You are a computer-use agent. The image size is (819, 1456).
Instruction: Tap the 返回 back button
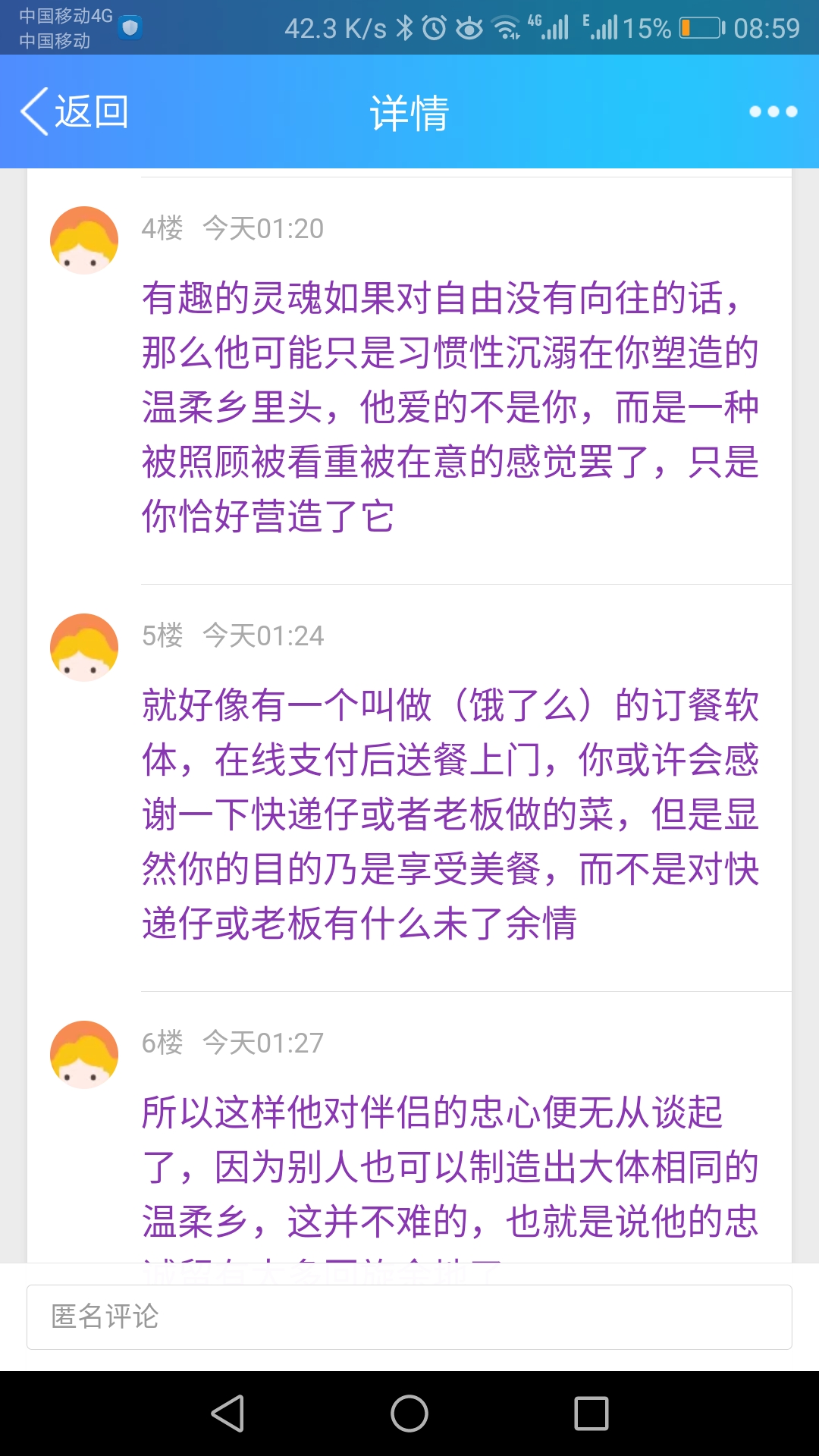pyautogui.click(x=74, y=111)
